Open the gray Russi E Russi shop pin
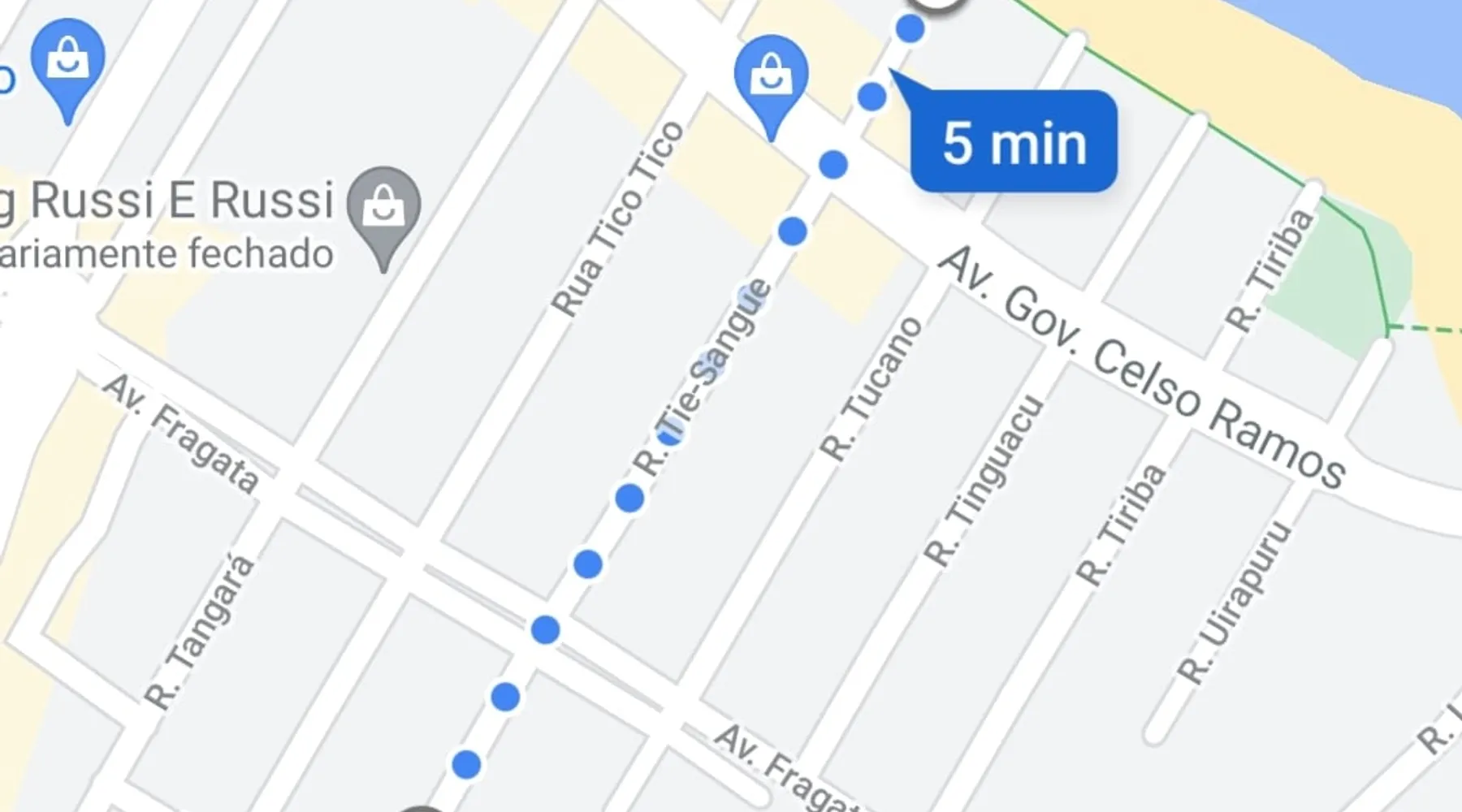 pyautogui.click(x=383, y=206)
